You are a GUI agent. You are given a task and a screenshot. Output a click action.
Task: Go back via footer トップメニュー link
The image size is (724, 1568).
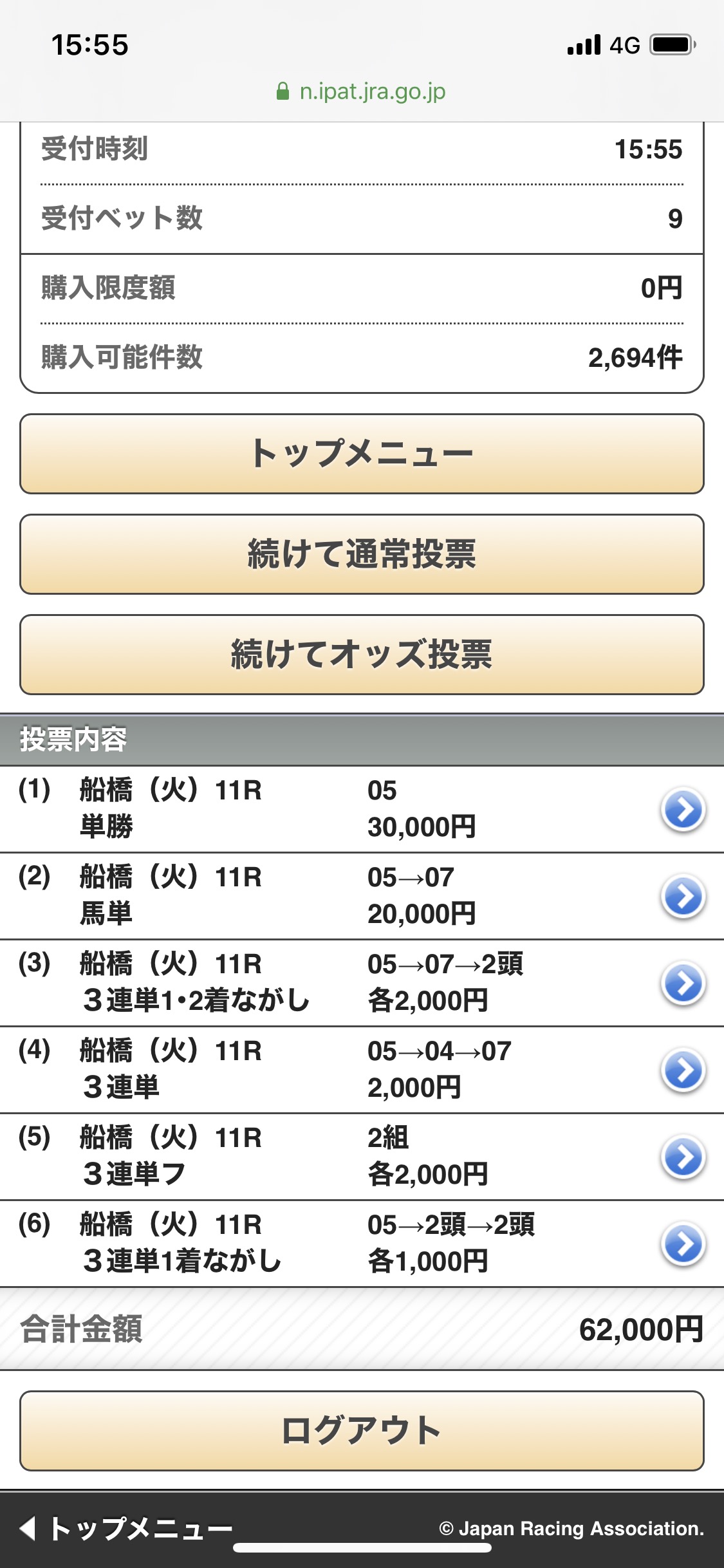click(127, 1528)
